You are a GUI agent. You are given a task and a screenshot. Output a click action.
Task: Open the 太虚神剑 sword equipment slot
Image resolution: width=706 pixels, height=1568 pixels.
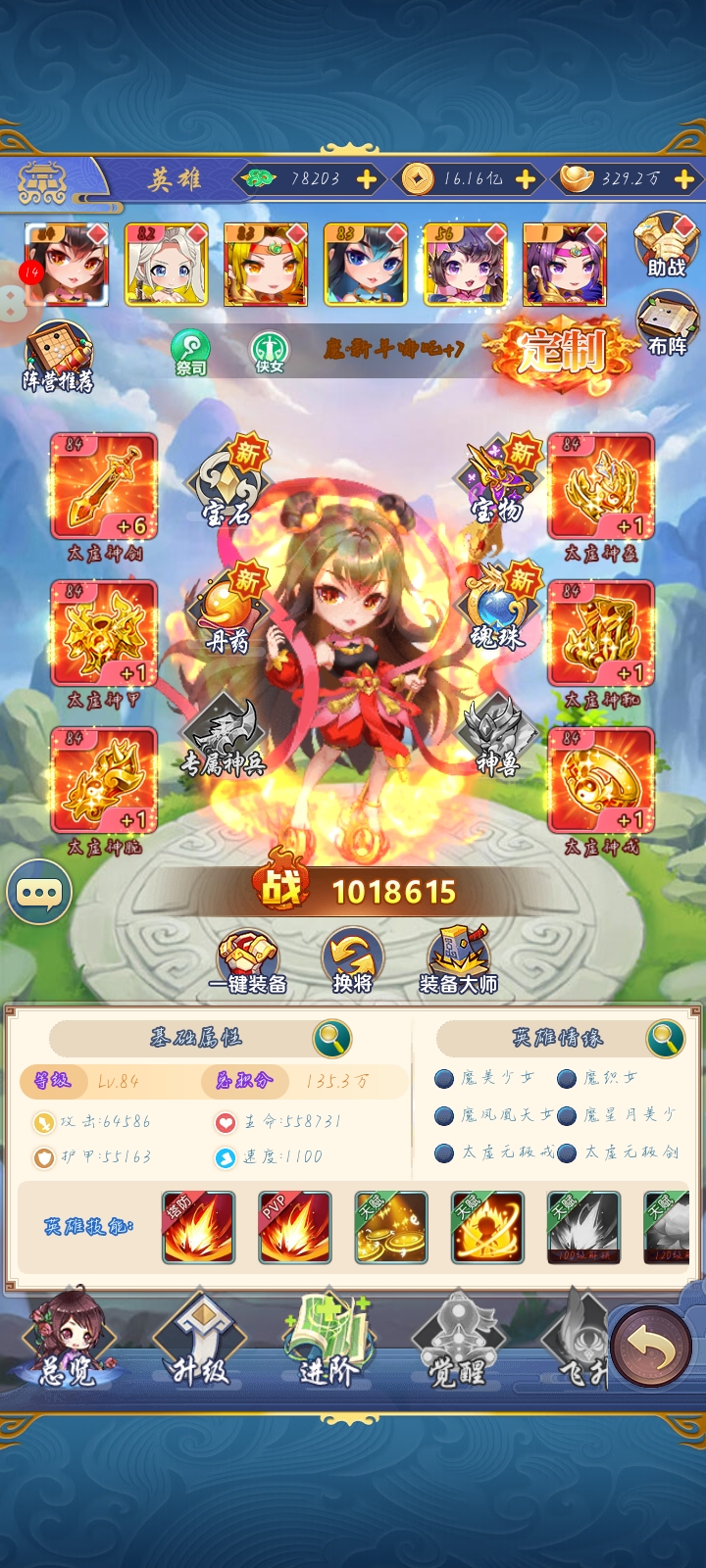104,487
